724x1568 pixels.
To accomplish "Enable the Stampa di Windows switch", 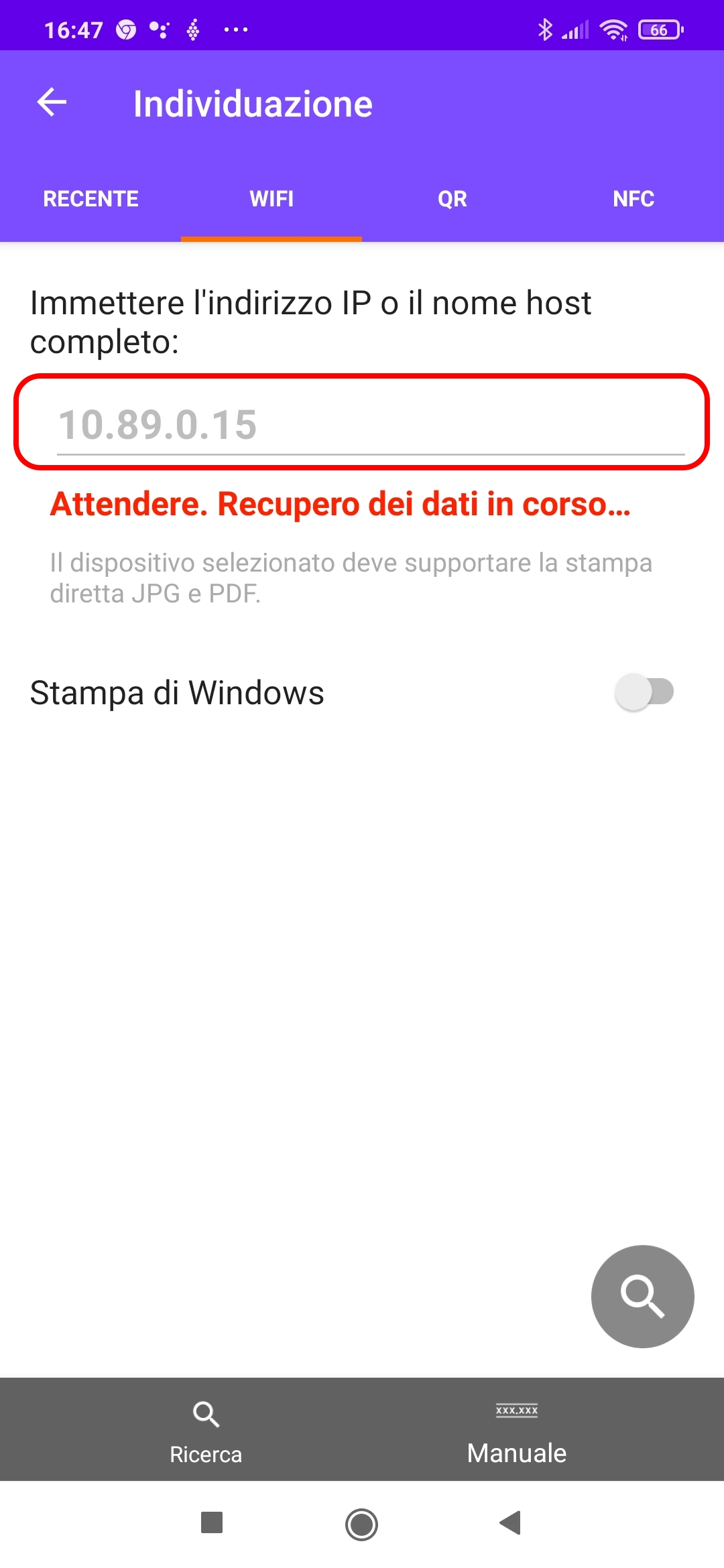I will point(644,692).
